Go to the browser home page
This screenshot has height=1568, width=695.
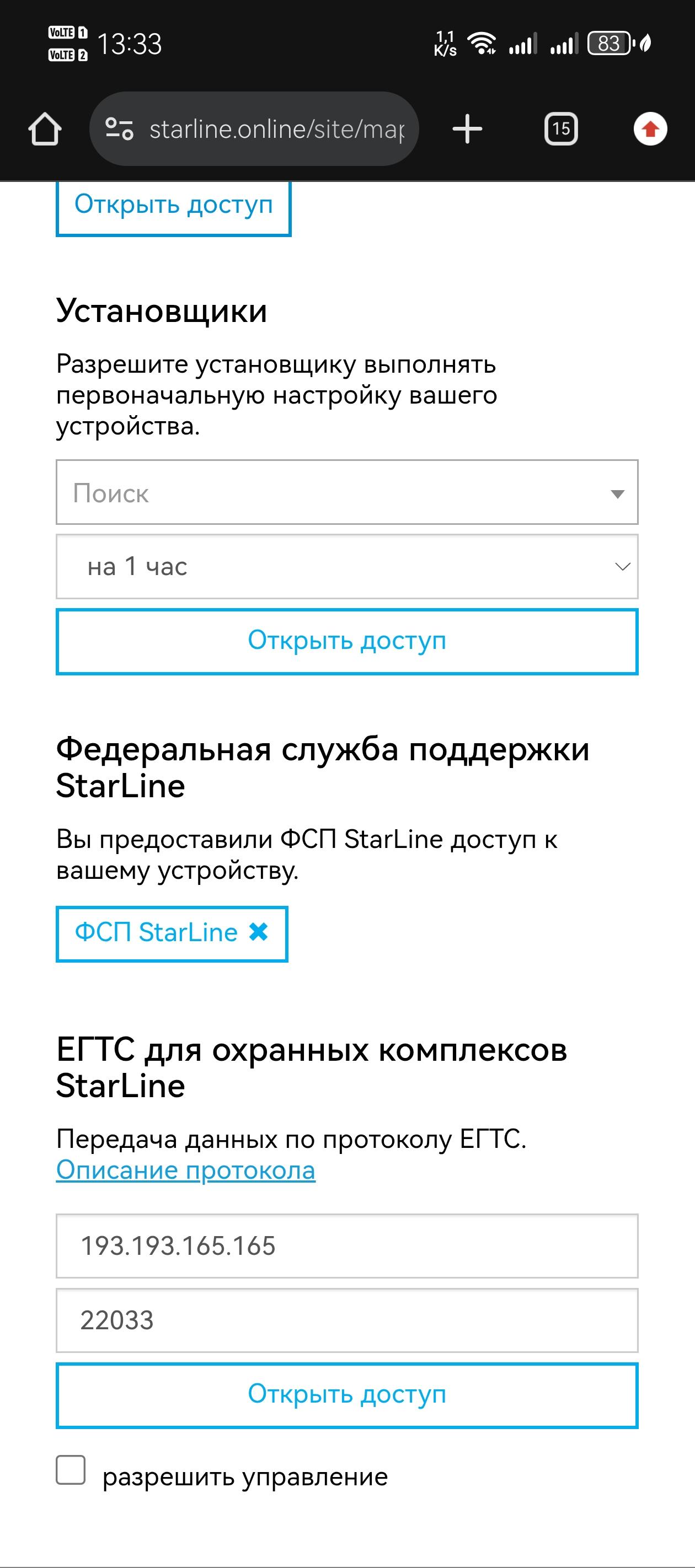click(x=45, y=129)
